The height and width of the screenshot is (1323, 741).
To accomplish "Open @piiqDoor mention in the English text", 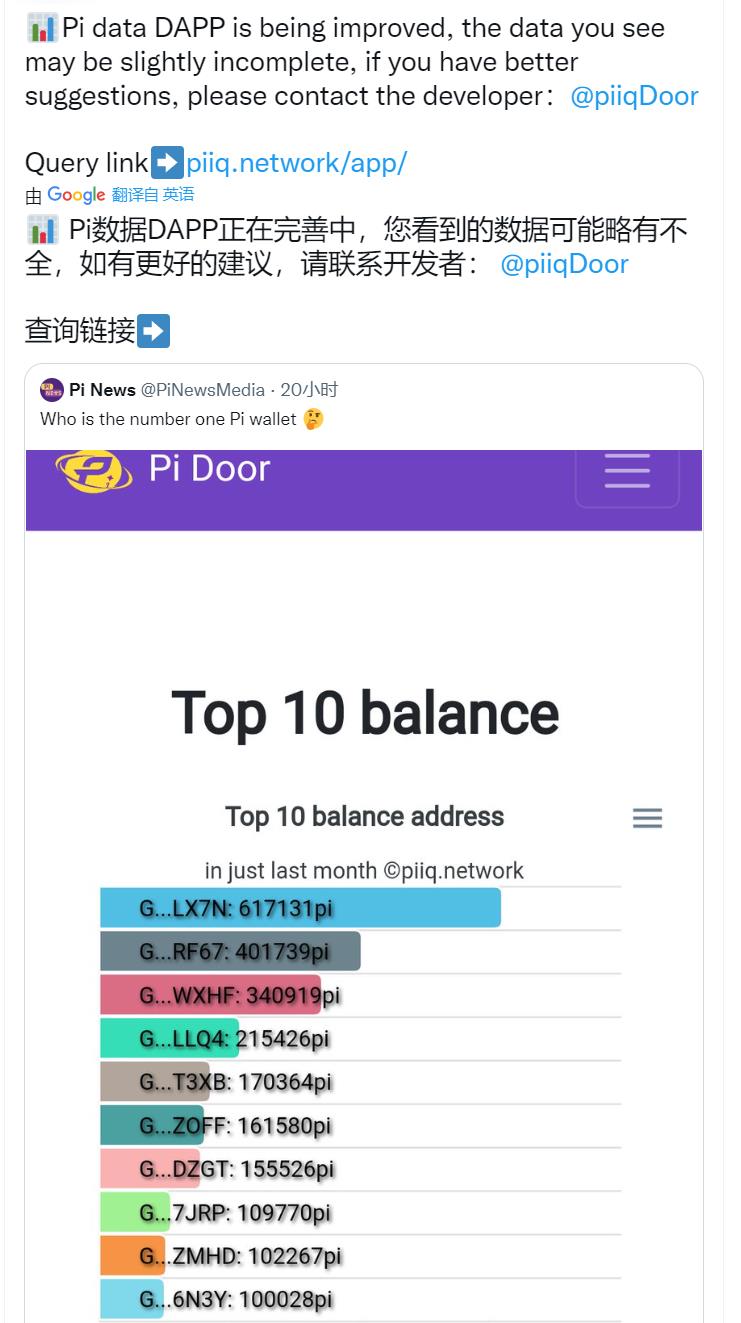I will pos(634,97).
